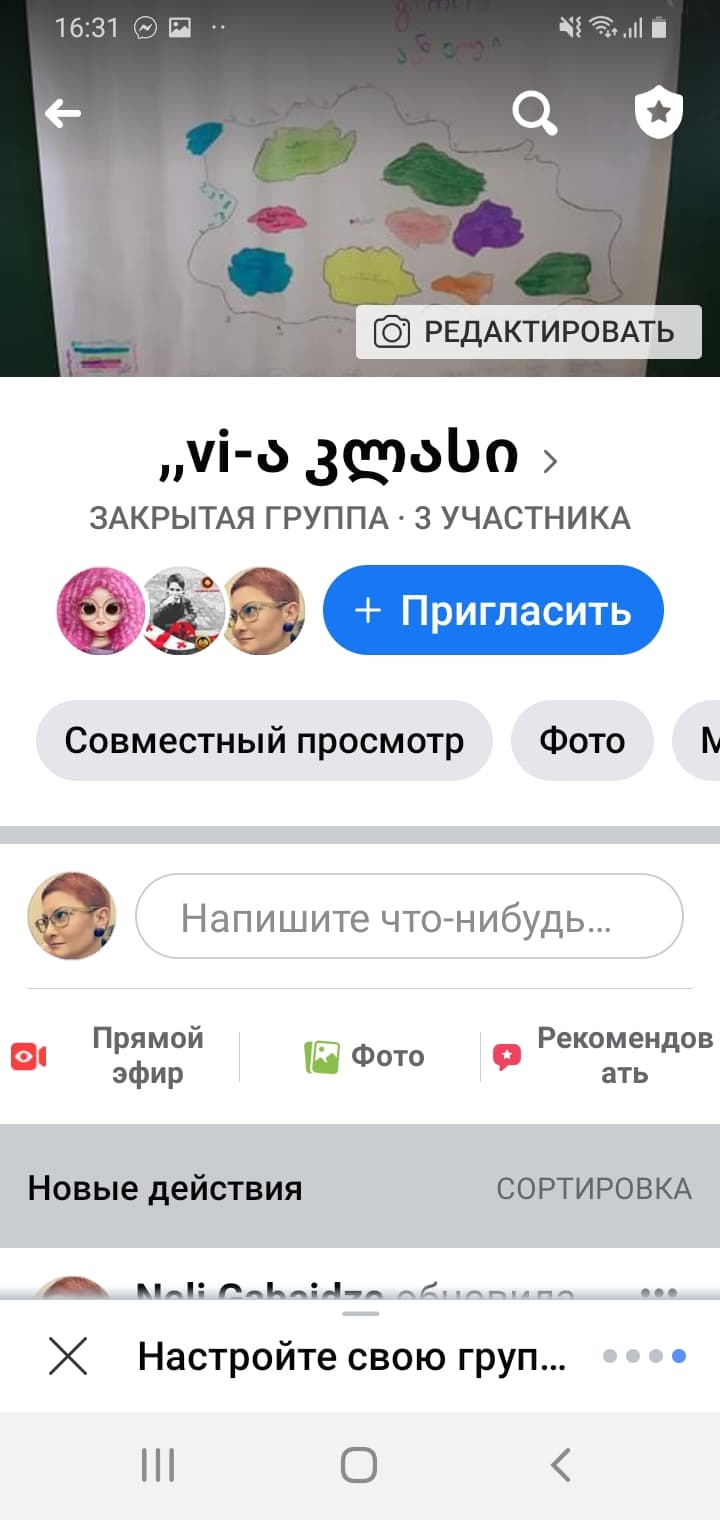Add Фото to a new post

[364, 1056]
